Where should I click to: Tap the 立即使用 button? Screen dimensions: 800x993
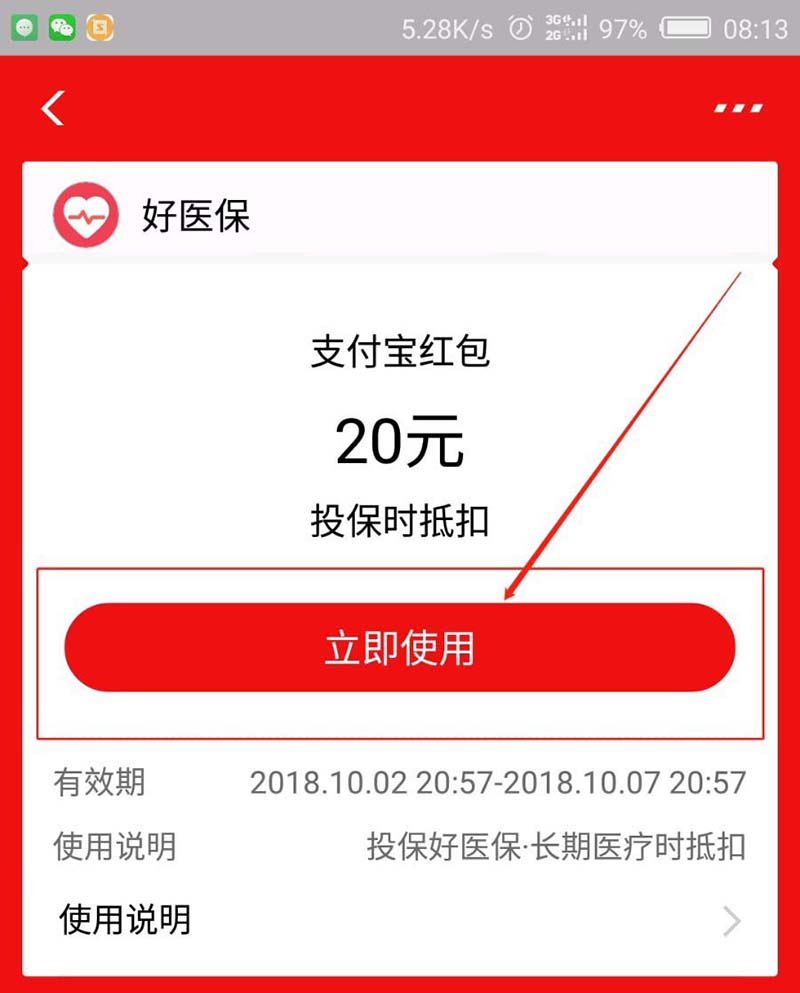400,648
